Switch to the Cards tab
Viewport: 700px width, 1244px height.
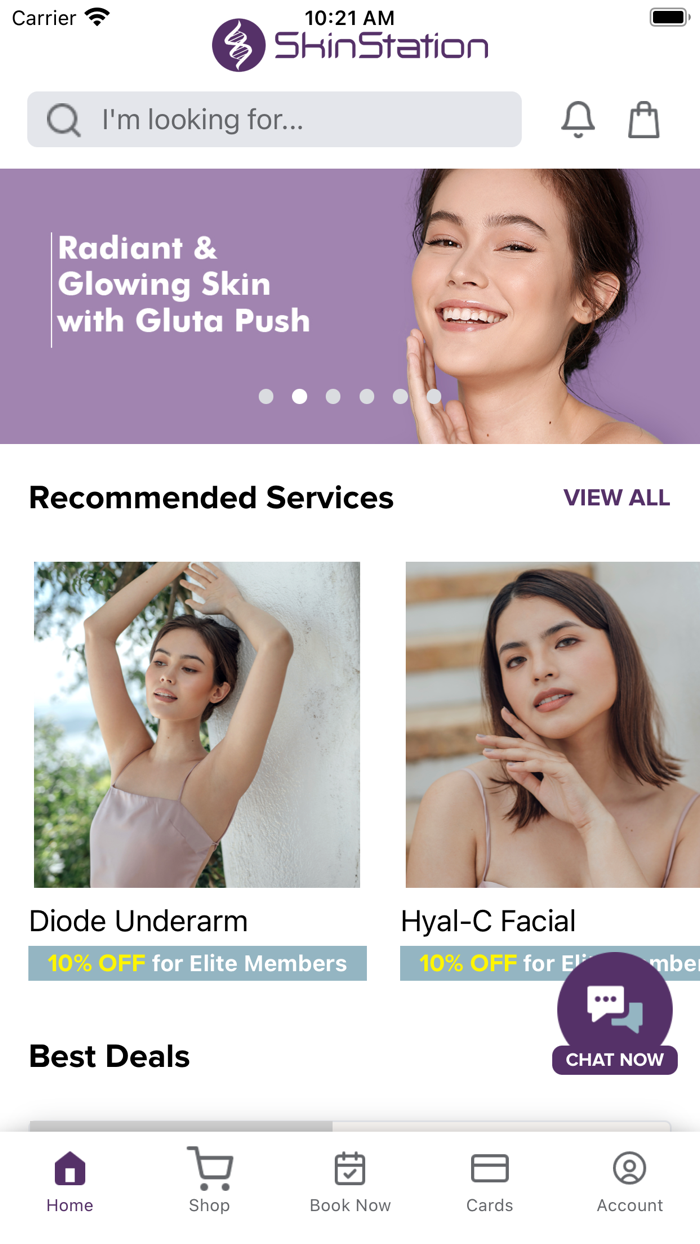tap(490, 1181)
